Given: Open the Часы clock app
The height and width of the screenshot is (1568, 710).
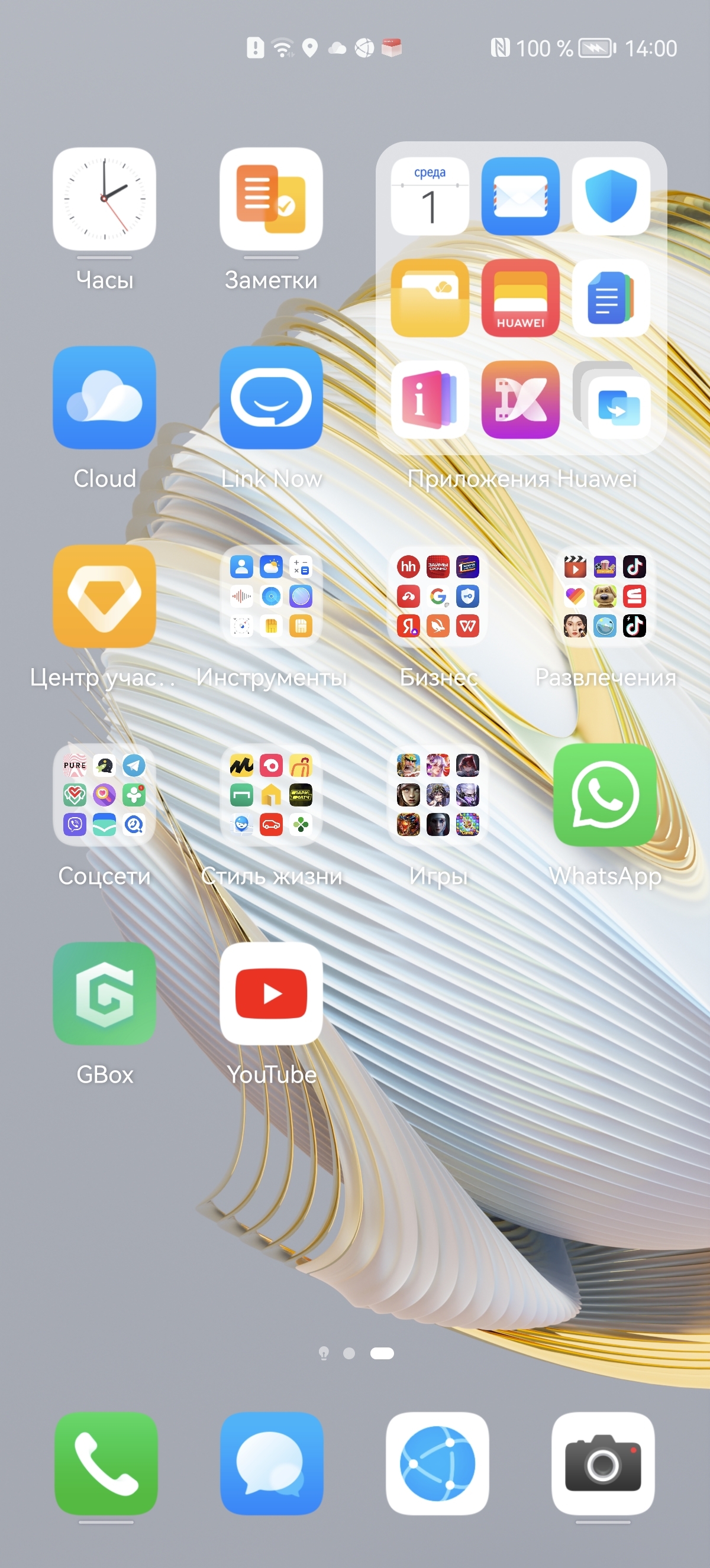Looking at the screenshot, I should point(104,199).
